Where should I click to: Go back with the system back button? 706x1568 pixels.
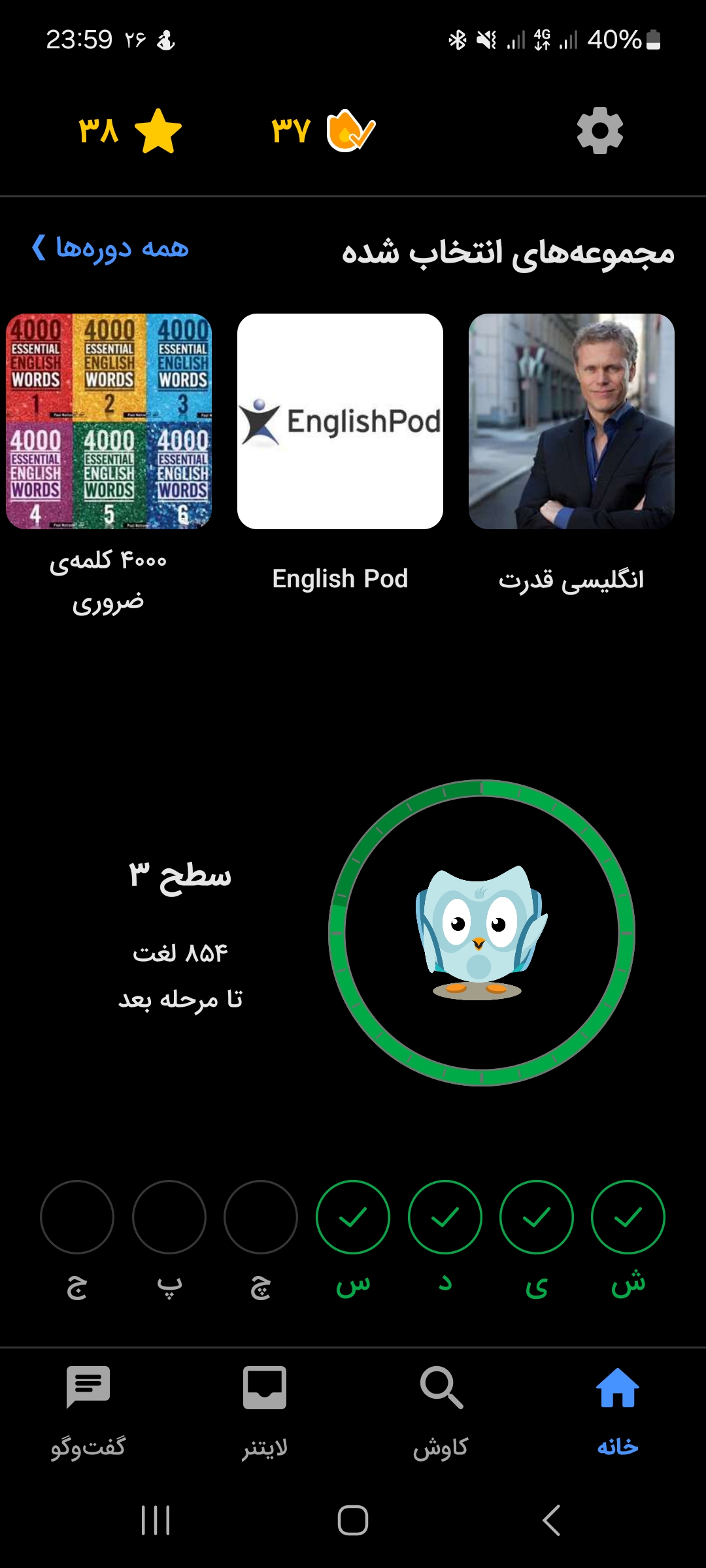[551, 1520]
